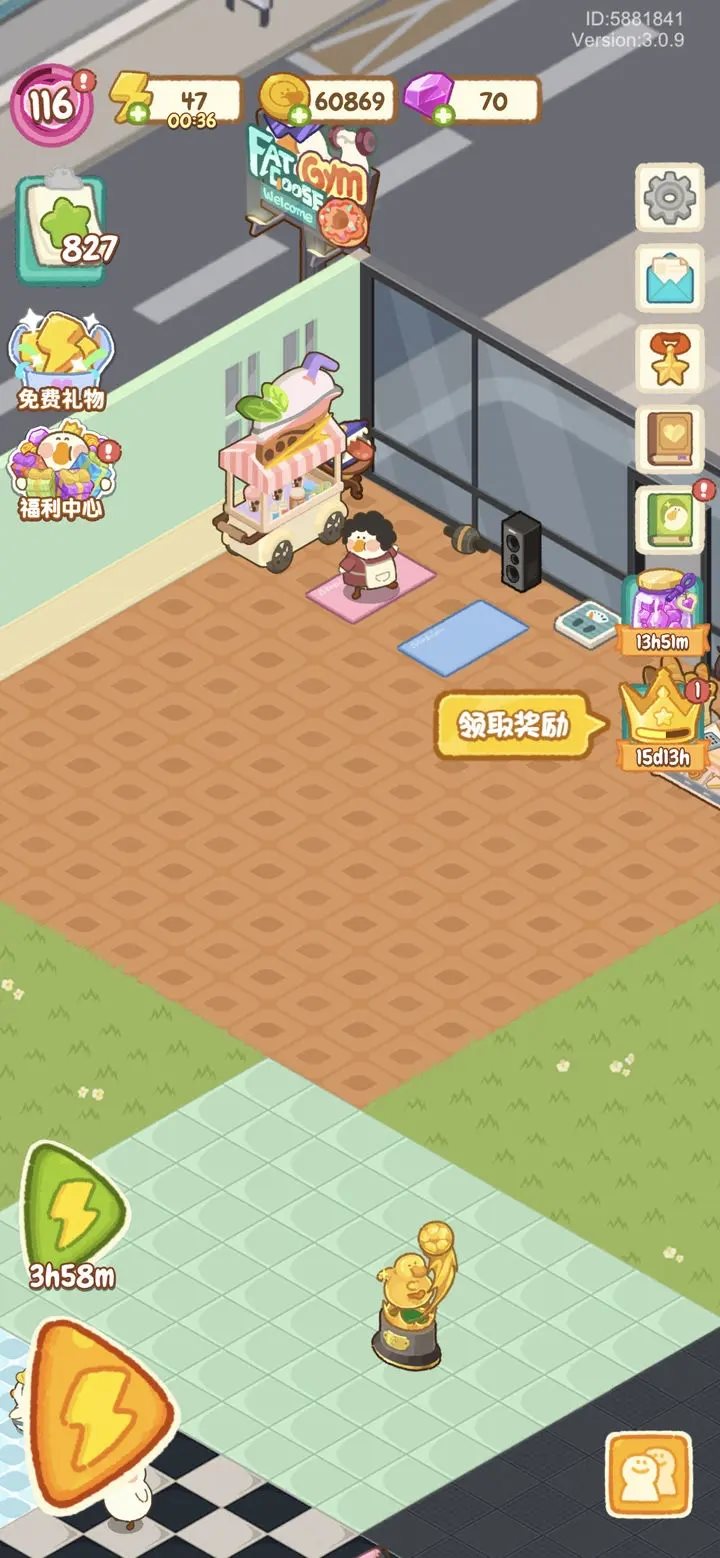720x1558 pixels.
Task: Open the mailbox envelope icon
Action: [669, 277]
